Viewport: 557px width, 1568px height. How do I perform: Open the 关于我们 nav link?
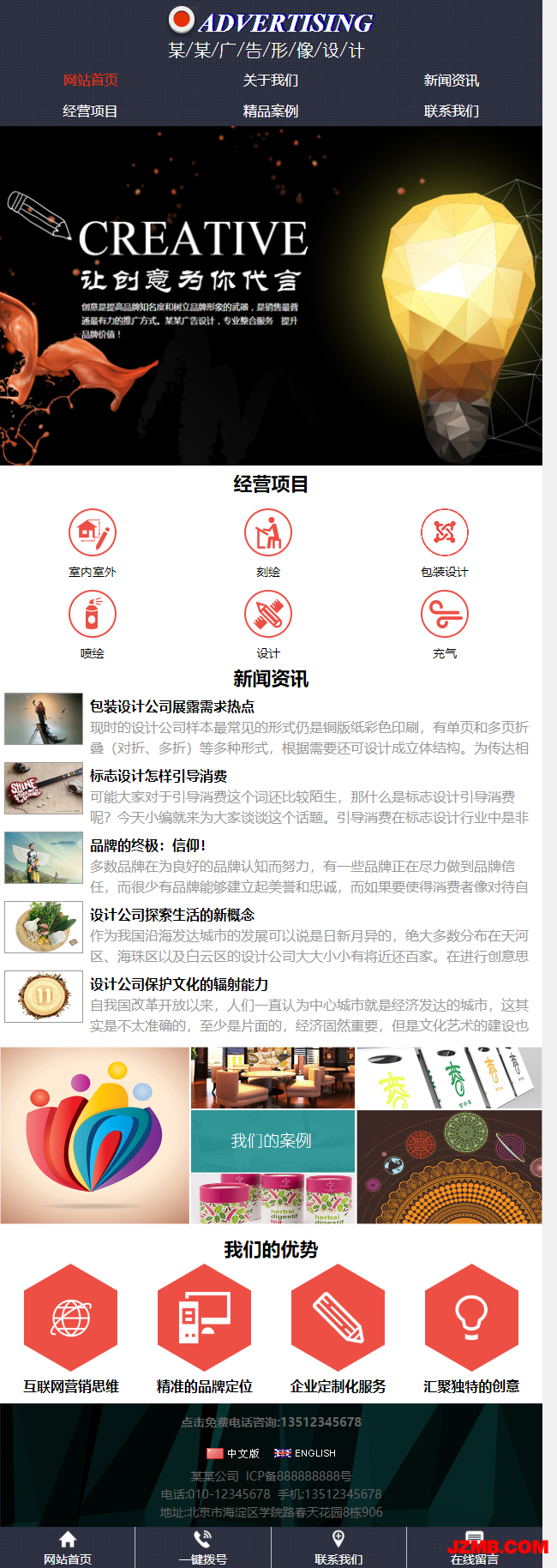click(x=270, y=81)
